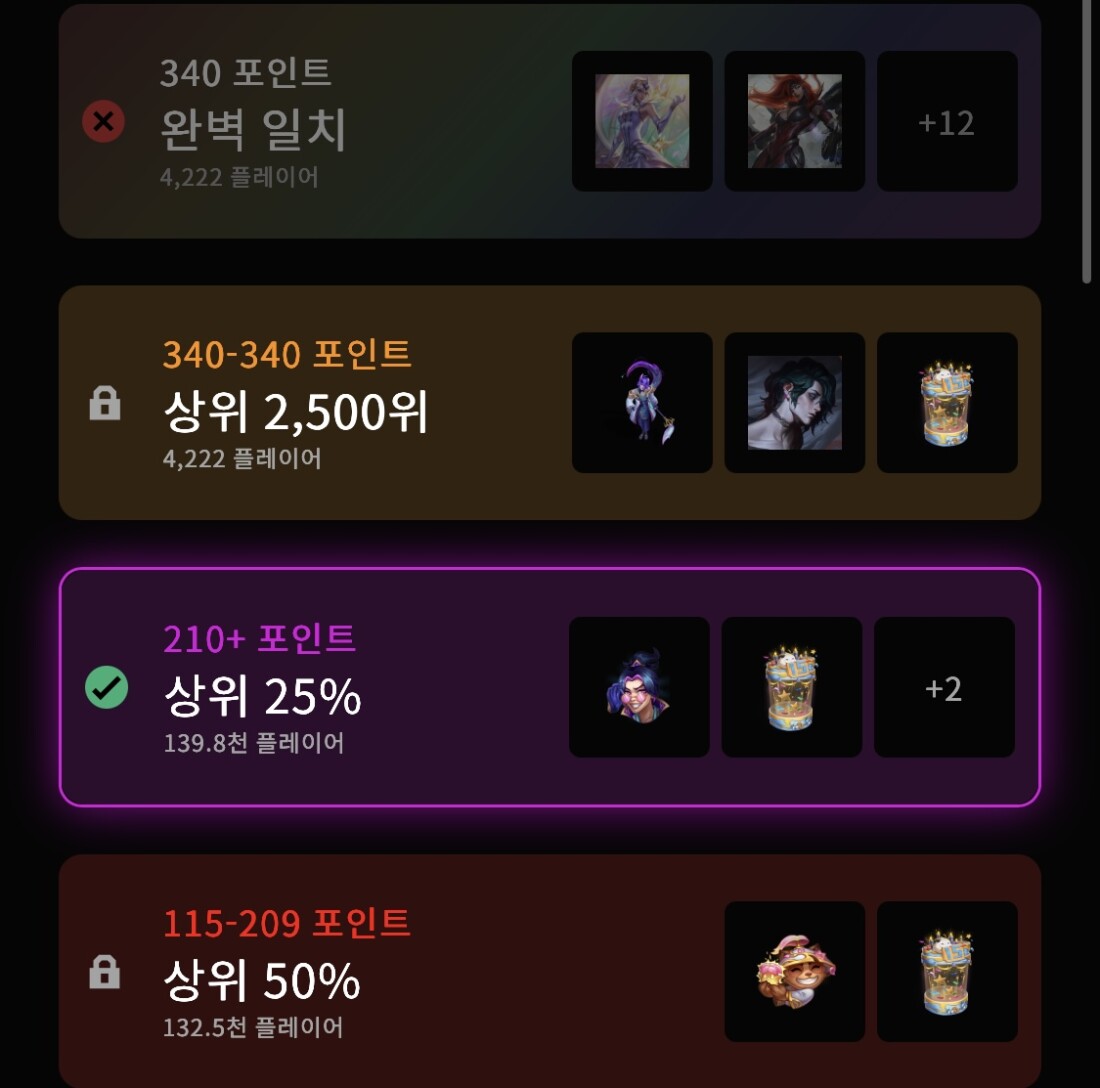The width and height of the screenshot is (1100, 1088).
Task: View capsule reward in 상위 2,500위 tier
Action: pyautogui.click(x=946, y=403)
